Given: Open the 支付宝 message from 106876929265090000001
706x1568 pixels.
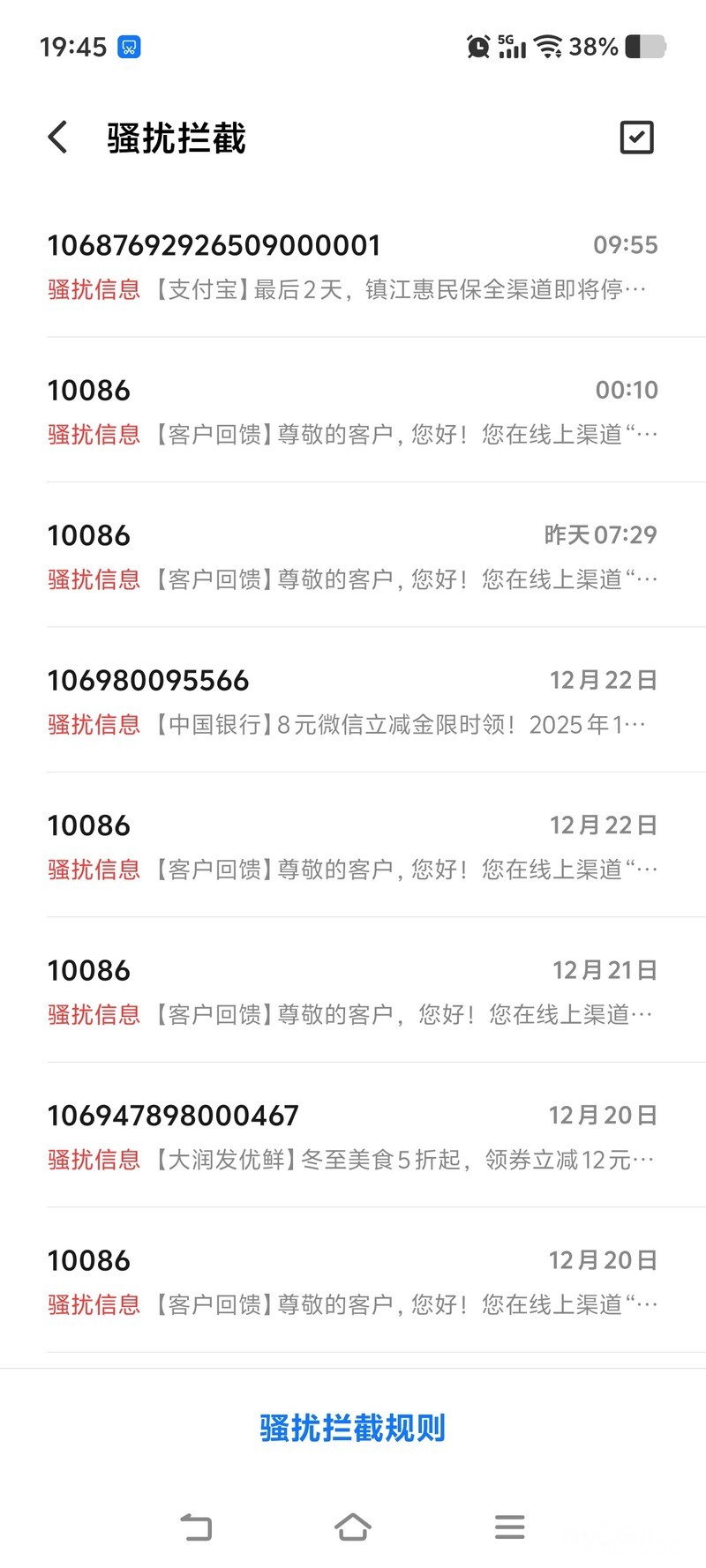Looking at the screenshot, I should coord(353,266).
